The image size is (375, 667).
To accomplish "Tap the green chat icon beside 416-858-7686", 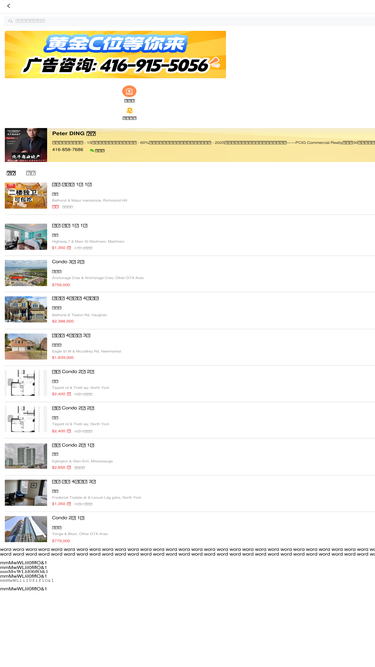I will (92, 151).
